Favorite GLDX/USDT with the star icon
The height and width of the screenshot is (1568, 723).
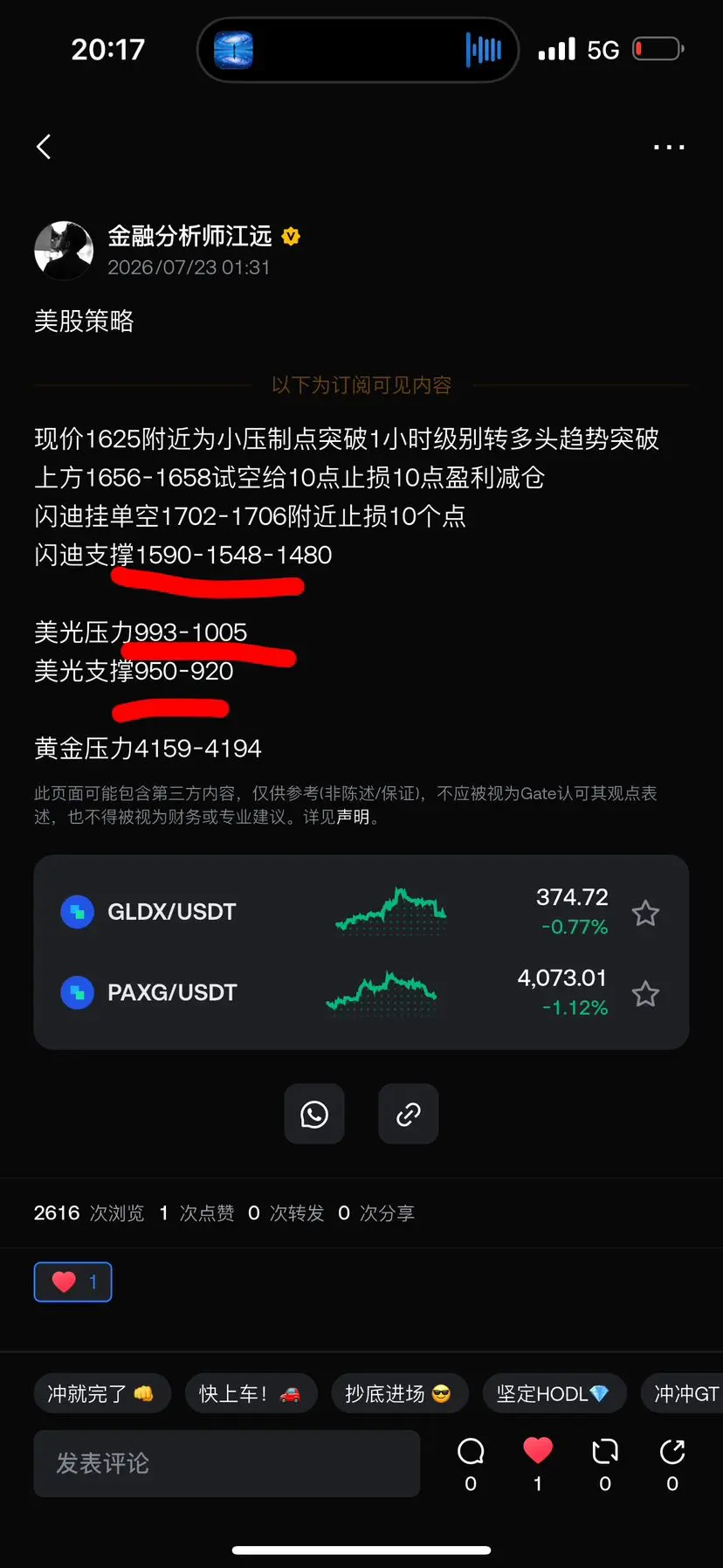645,913
